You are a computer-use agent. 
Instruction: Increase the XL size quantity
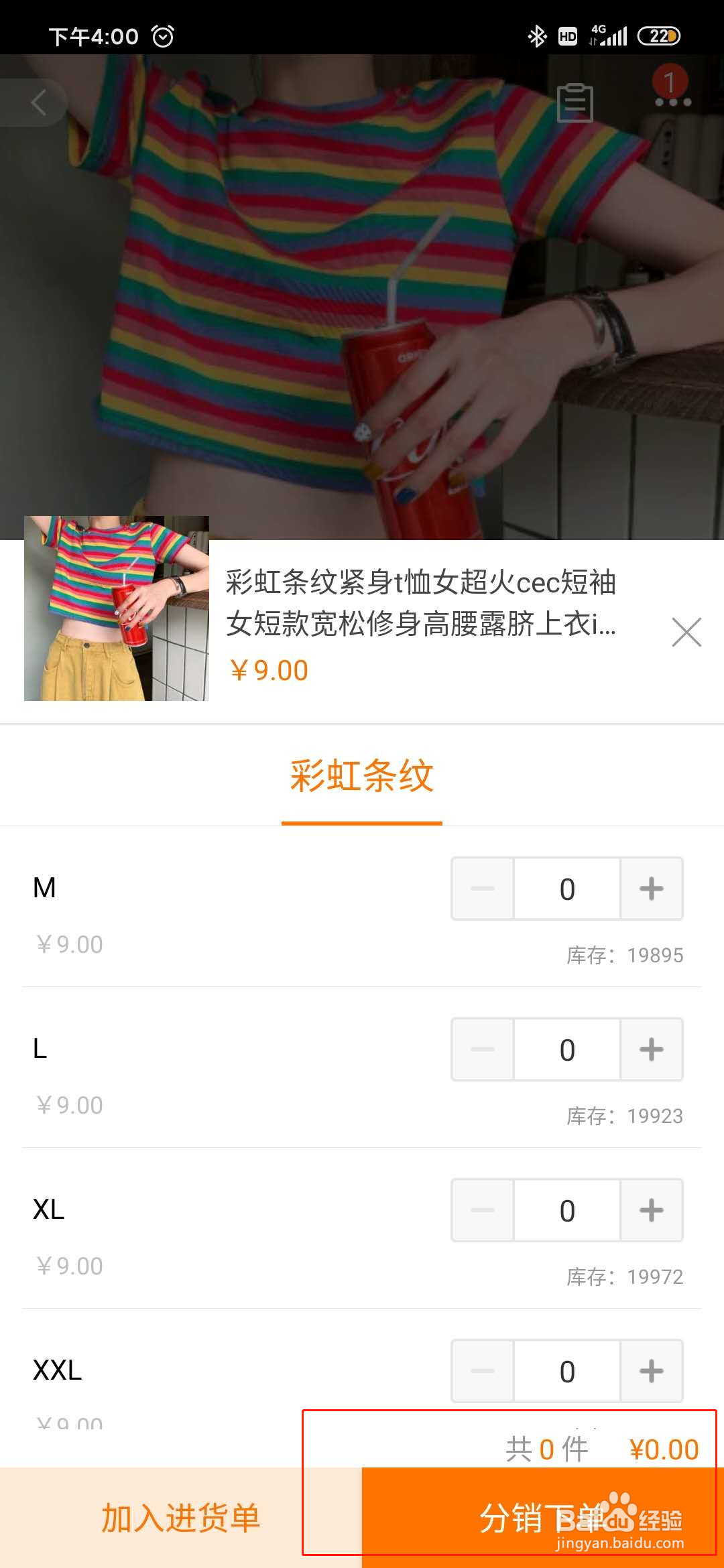pos(651,1210)
